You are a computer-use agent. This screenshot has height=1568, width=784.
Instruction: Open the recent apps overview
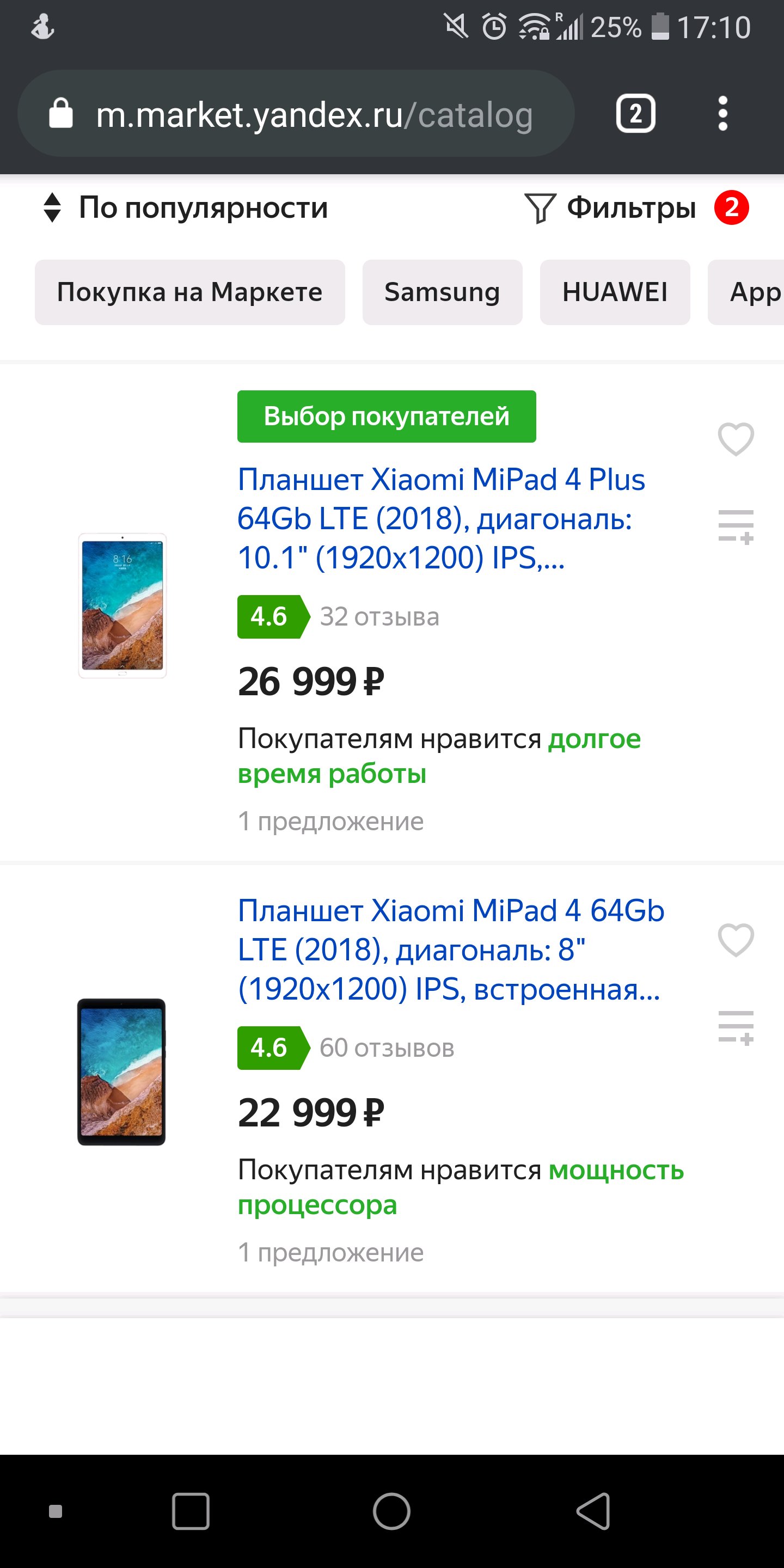click(x=191, y=1511)
